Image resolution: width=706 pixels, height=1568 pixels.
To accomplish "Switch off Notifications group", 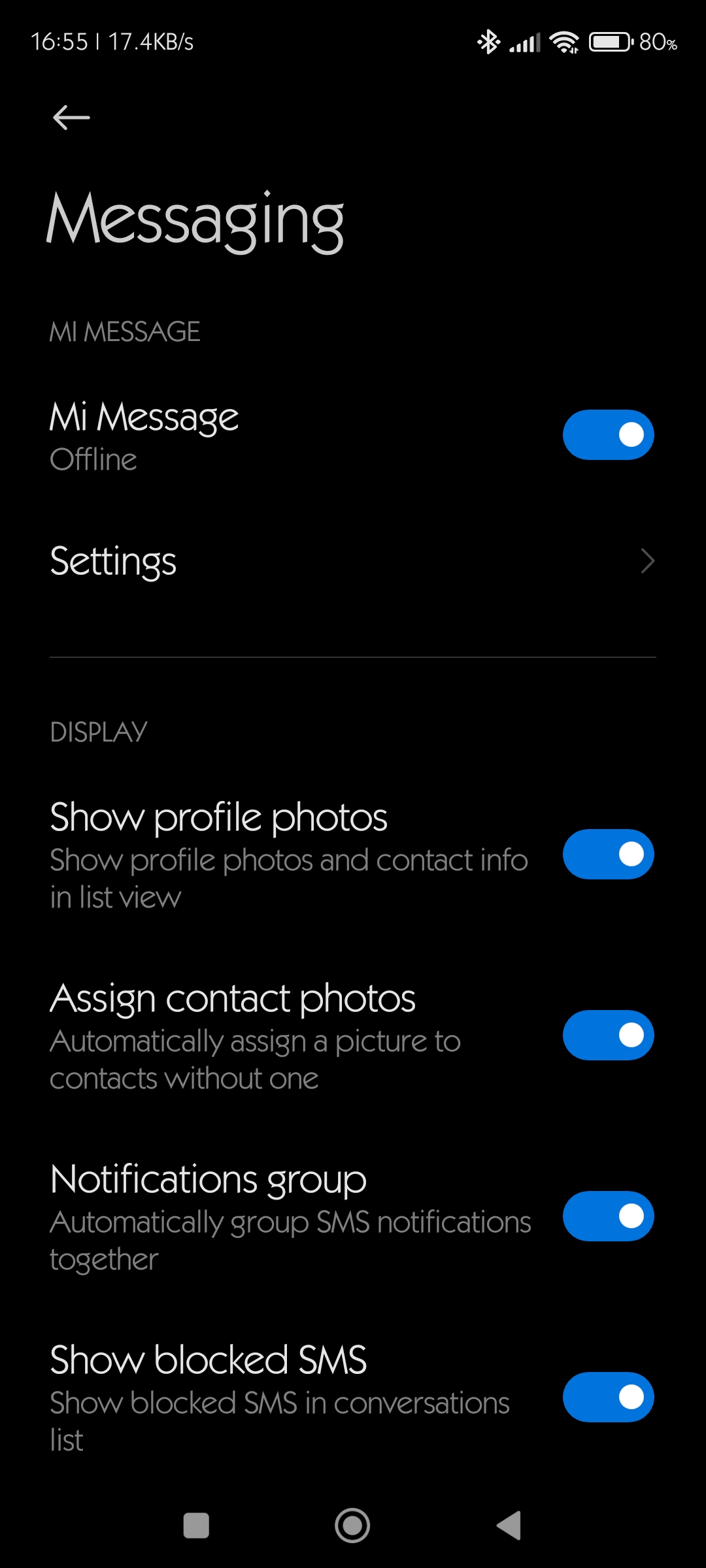I will click(608, 1216).
